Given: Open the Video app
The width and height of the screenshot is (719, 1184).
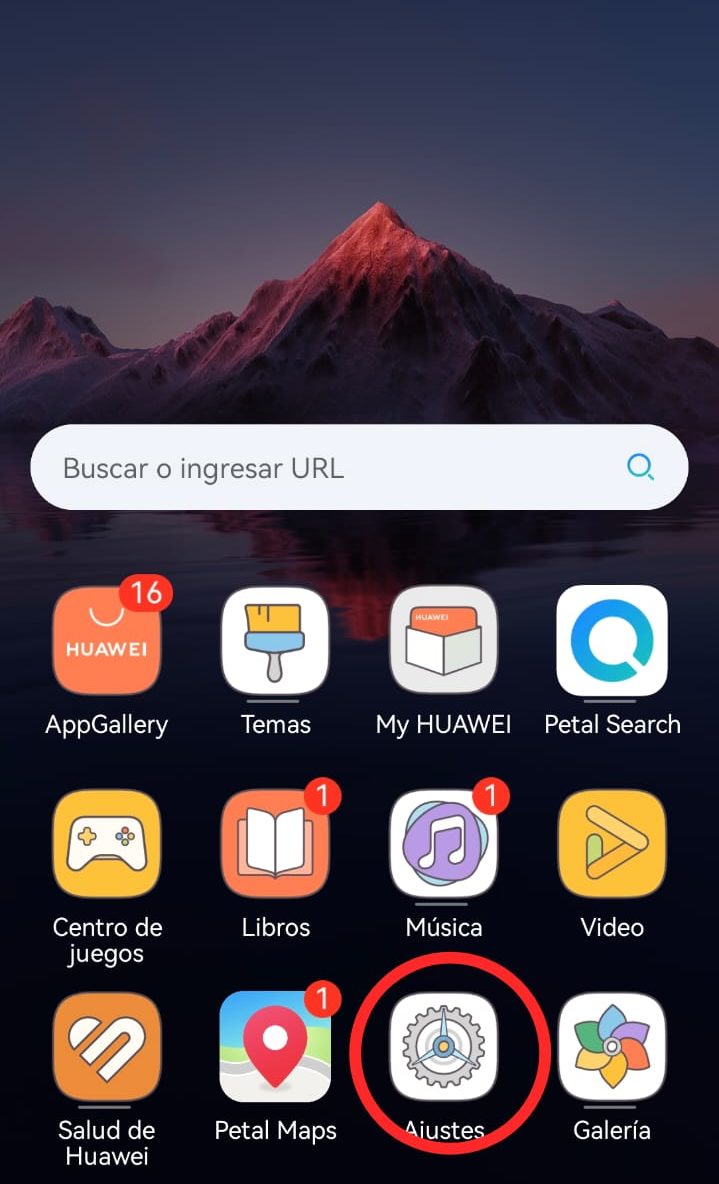Looking at the screenshot, I should click(612, 844).
